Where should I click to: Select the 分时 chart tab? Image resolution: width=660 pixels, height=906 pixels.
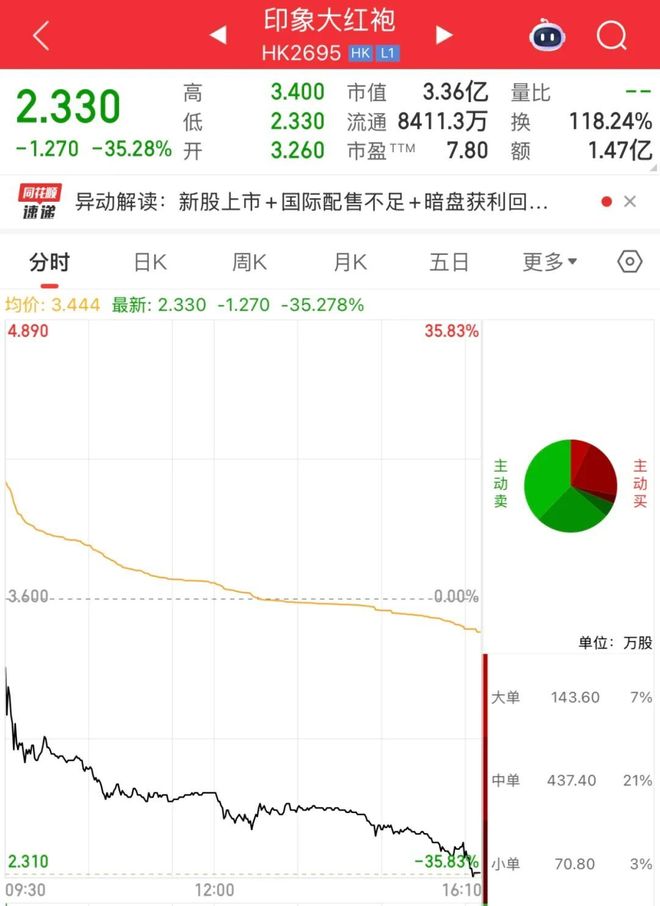pos(50,262)
